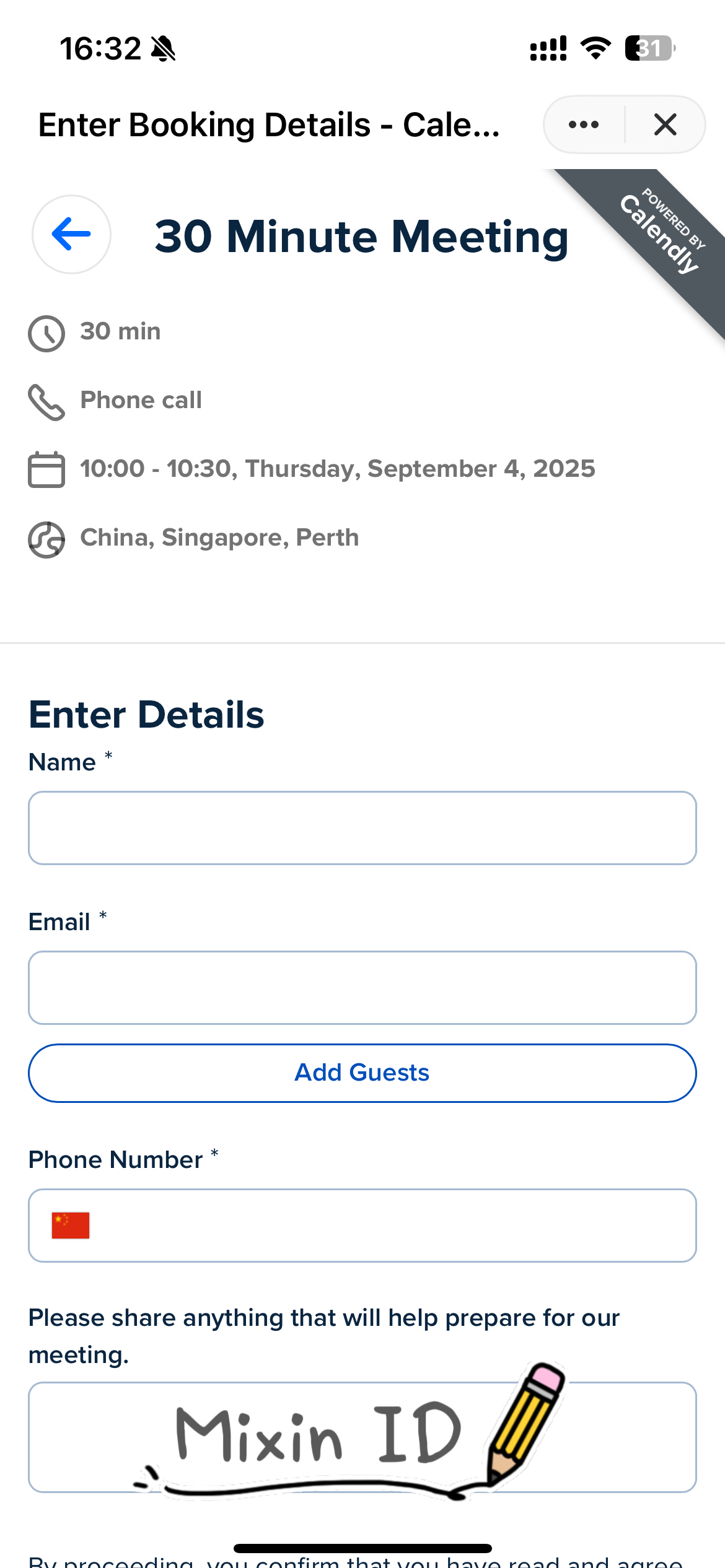Change country code via China flag
This screenshot has width=725, height=1568.
[x=71, y=1226]
